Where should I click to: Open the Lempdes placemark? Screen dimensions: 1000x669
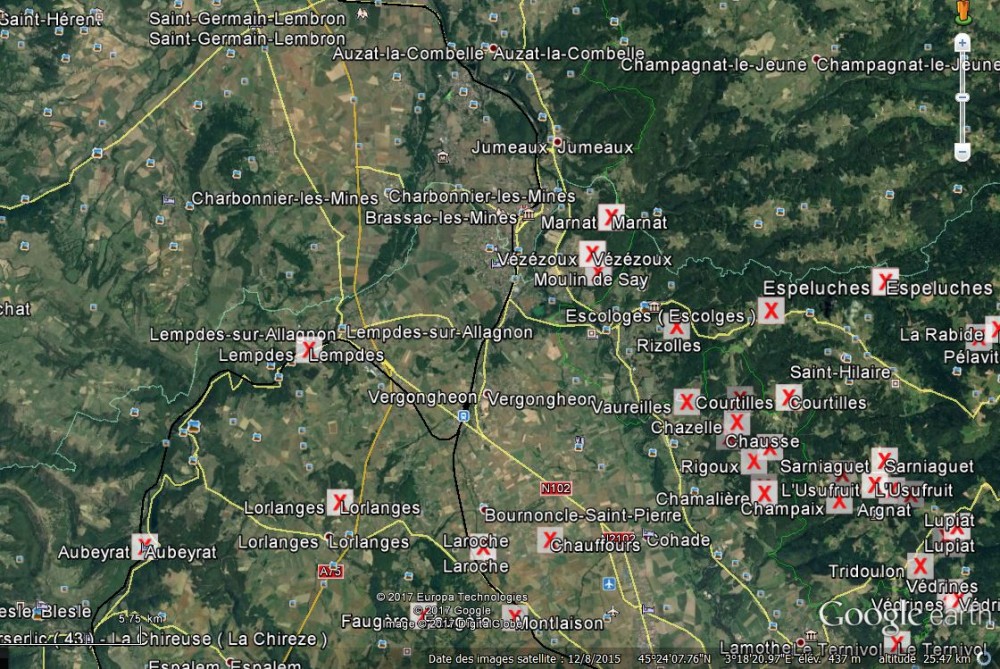tap(308, 349)
